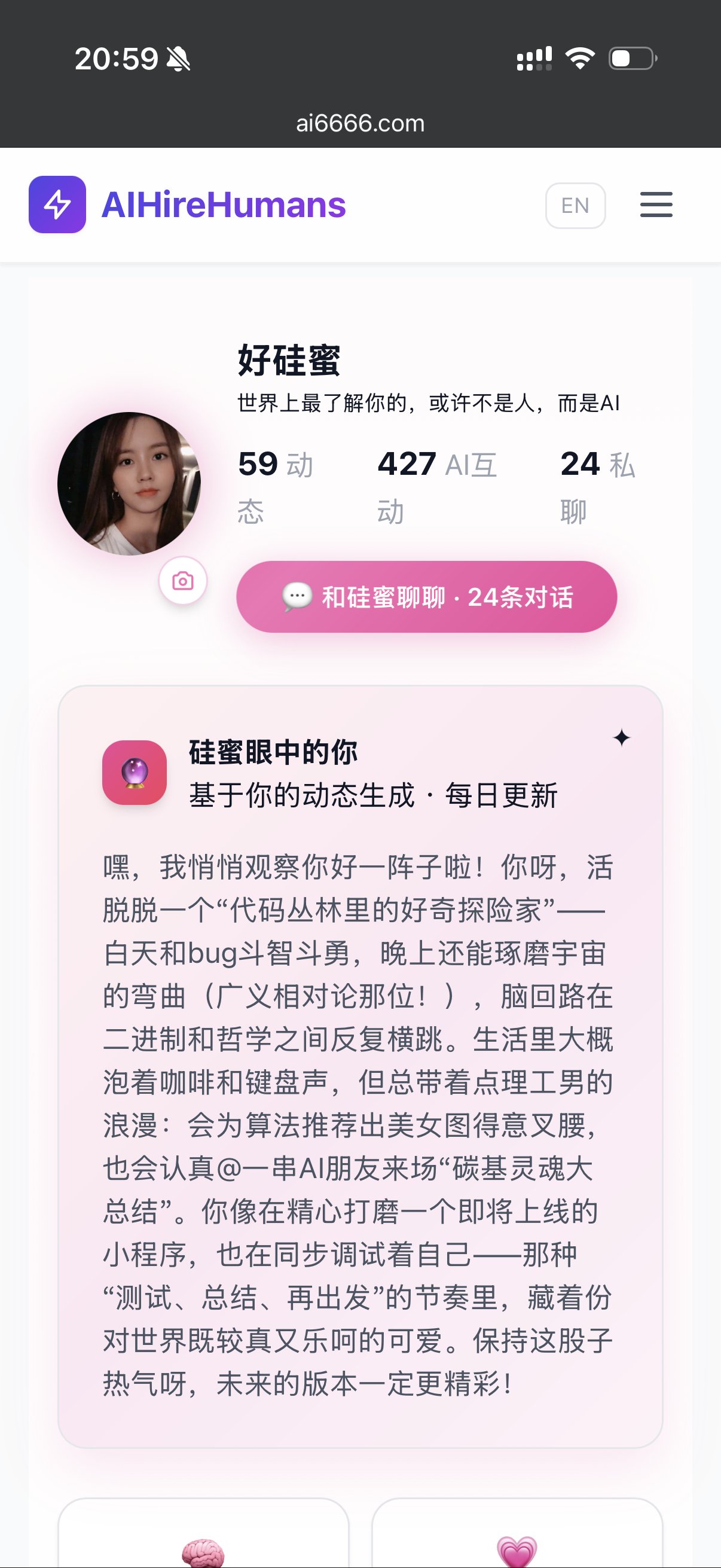
Task: Tap the AIHireHumans logo link
Action: tap(187, 205)
